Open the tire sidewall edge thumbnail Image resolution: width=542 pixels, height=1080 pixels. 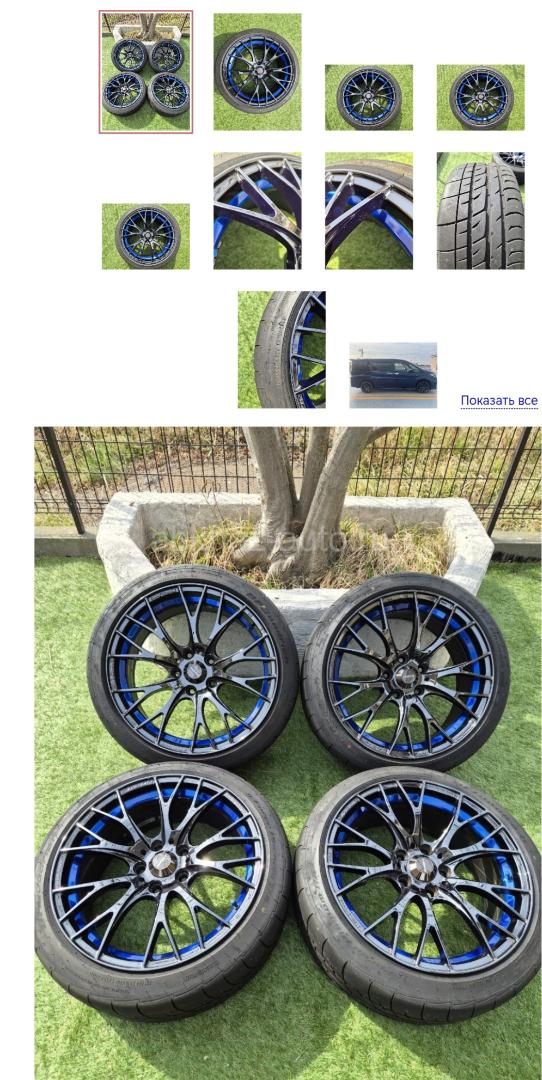pyautogui.click(x=282, y=350)
